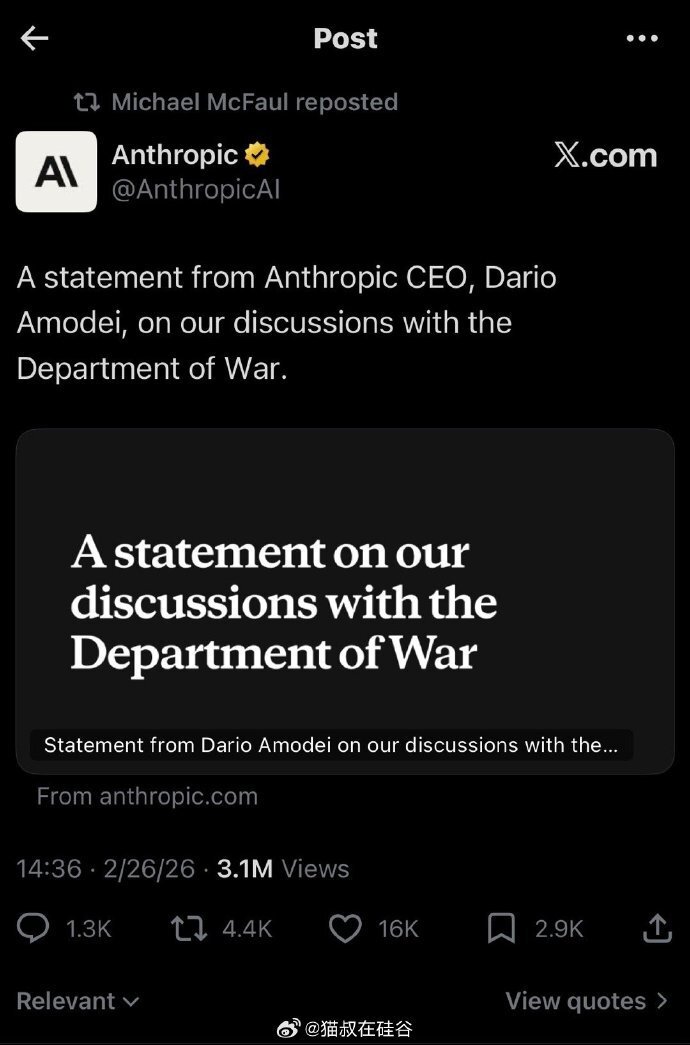The width and height of the screenshot is (690, 1045).
Task: Repost Anthropic's statement
Action: (189, 929)
